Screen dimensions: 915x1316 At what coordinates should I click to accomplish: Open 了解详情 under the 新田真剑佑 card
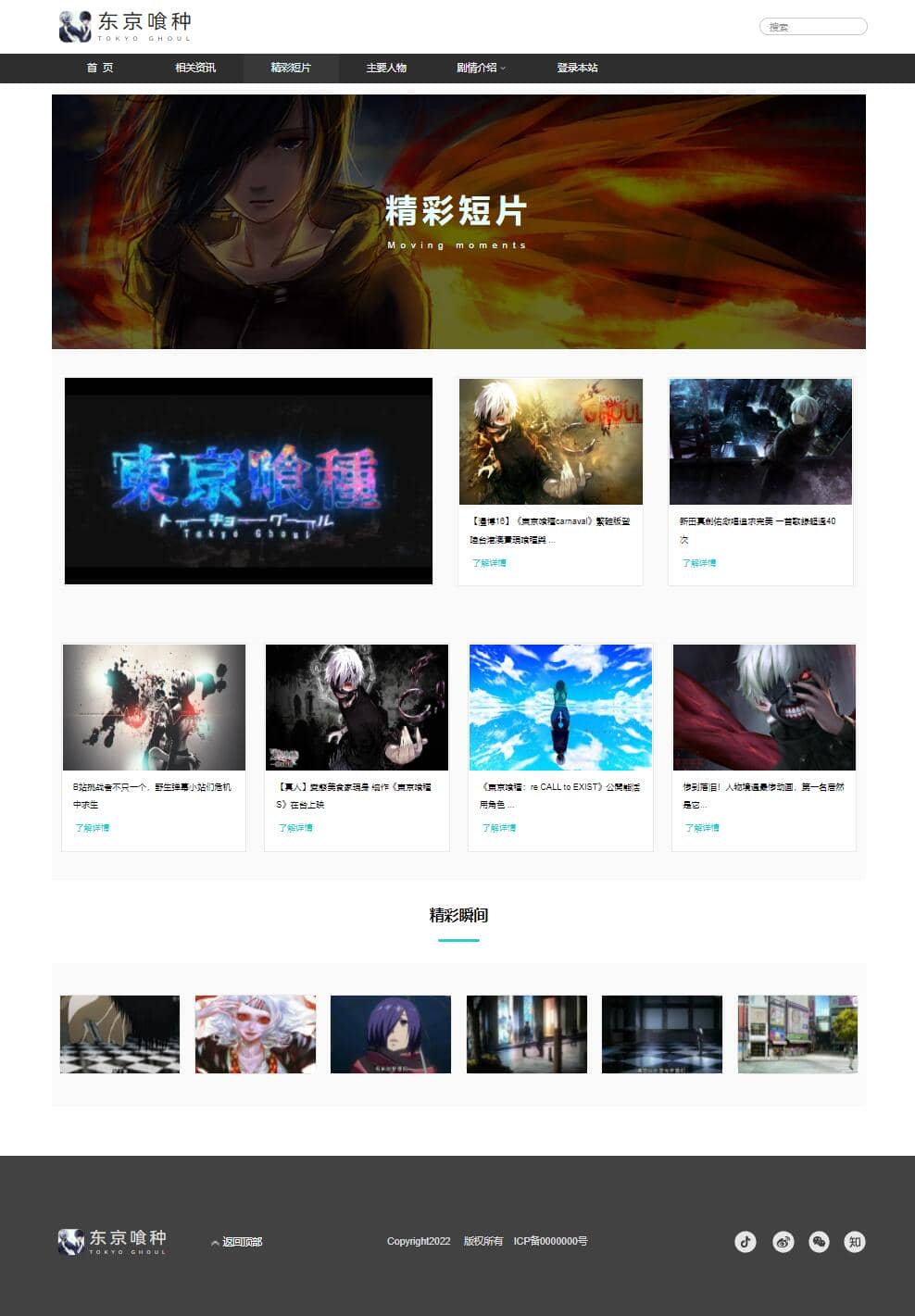pos(699,563)
